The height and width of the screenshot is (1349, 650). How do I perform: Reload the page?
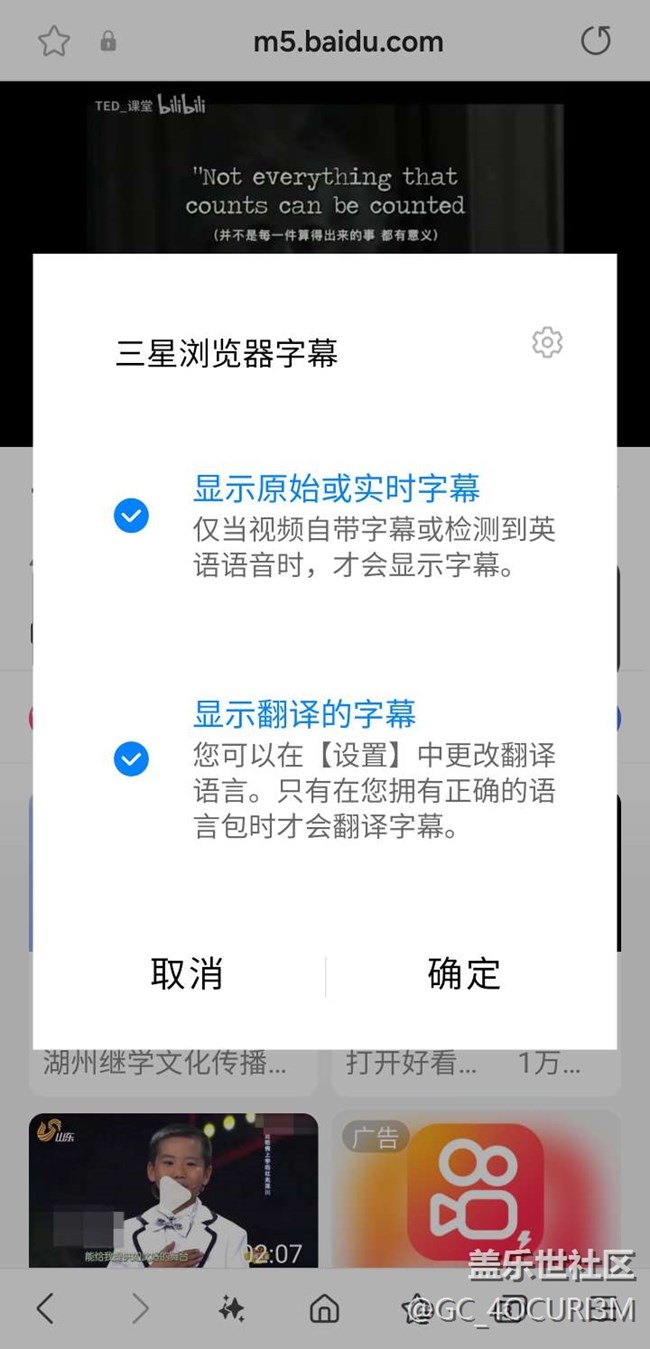[595, 41]
